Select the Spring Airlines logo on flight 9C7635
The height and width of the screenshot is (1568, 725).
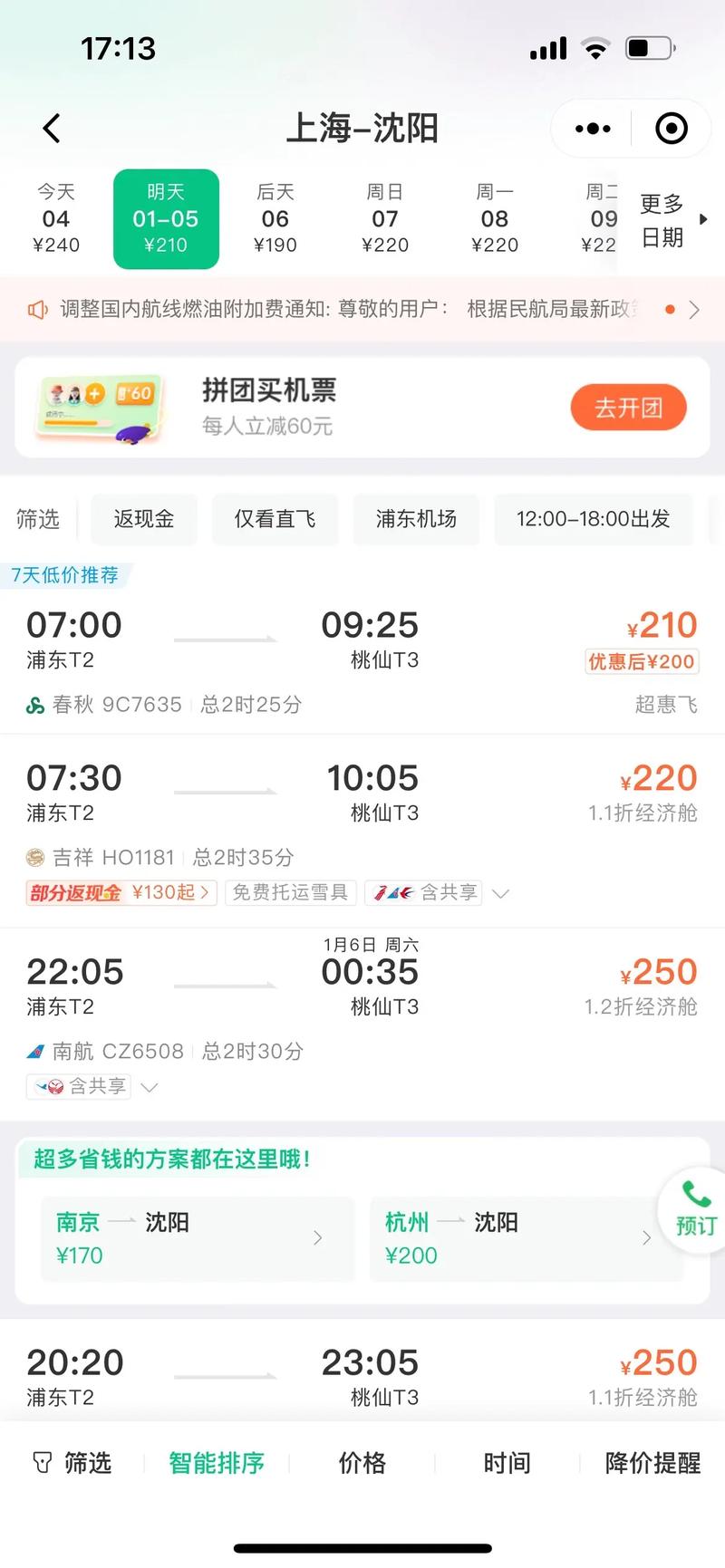click(35, 705)
